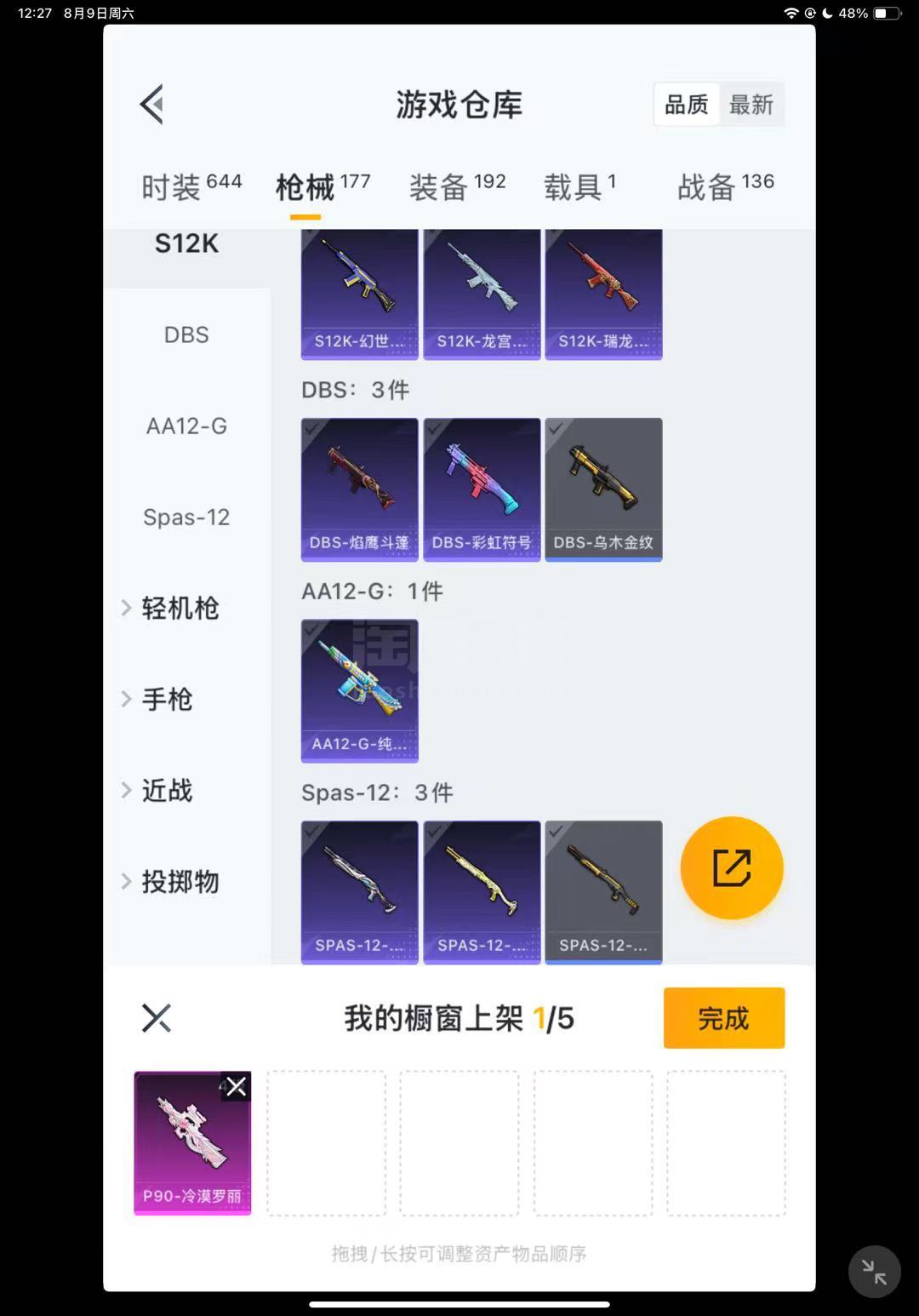
Task: Tap the orange share floating button
Action: [x=731, y=868]
